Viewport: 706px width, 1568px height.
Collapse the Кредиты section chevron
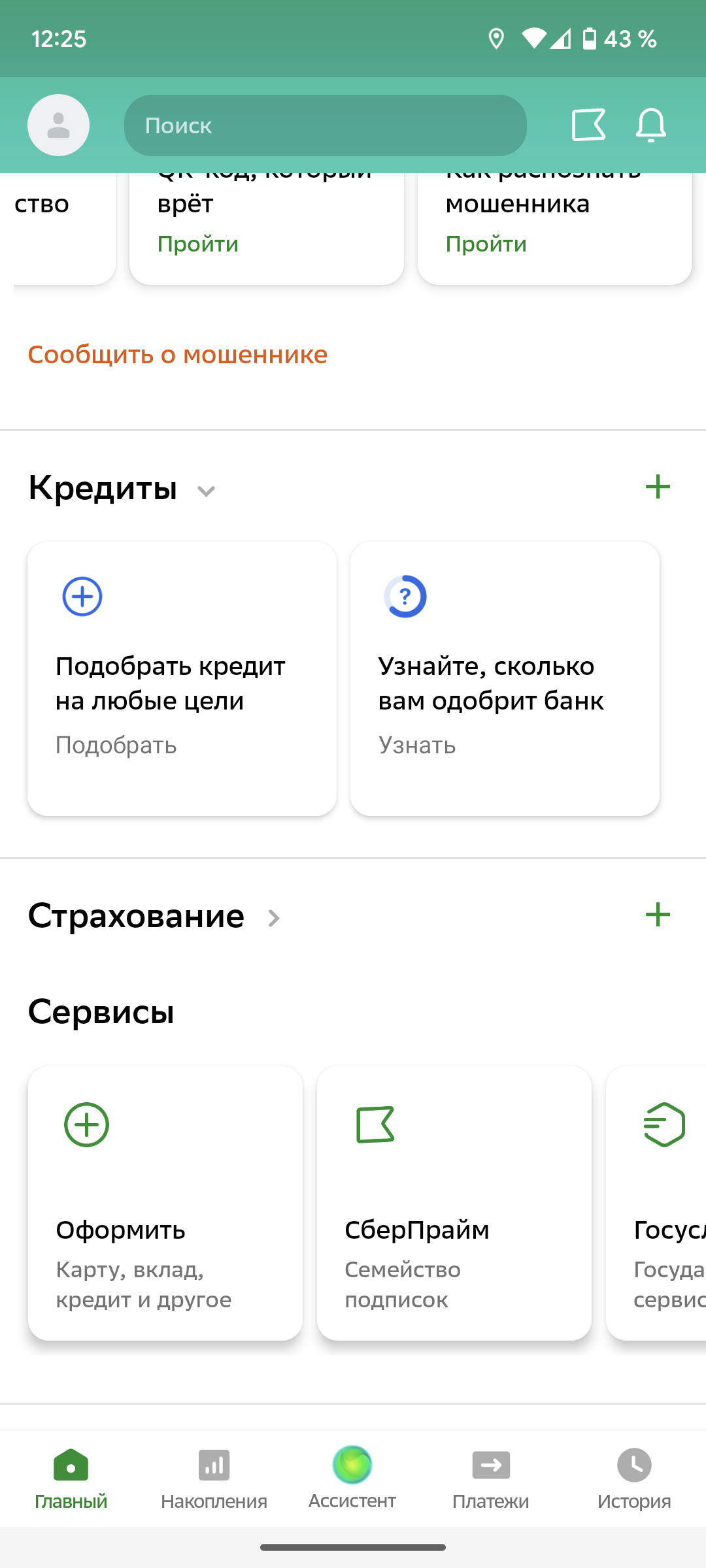point(207,491)
